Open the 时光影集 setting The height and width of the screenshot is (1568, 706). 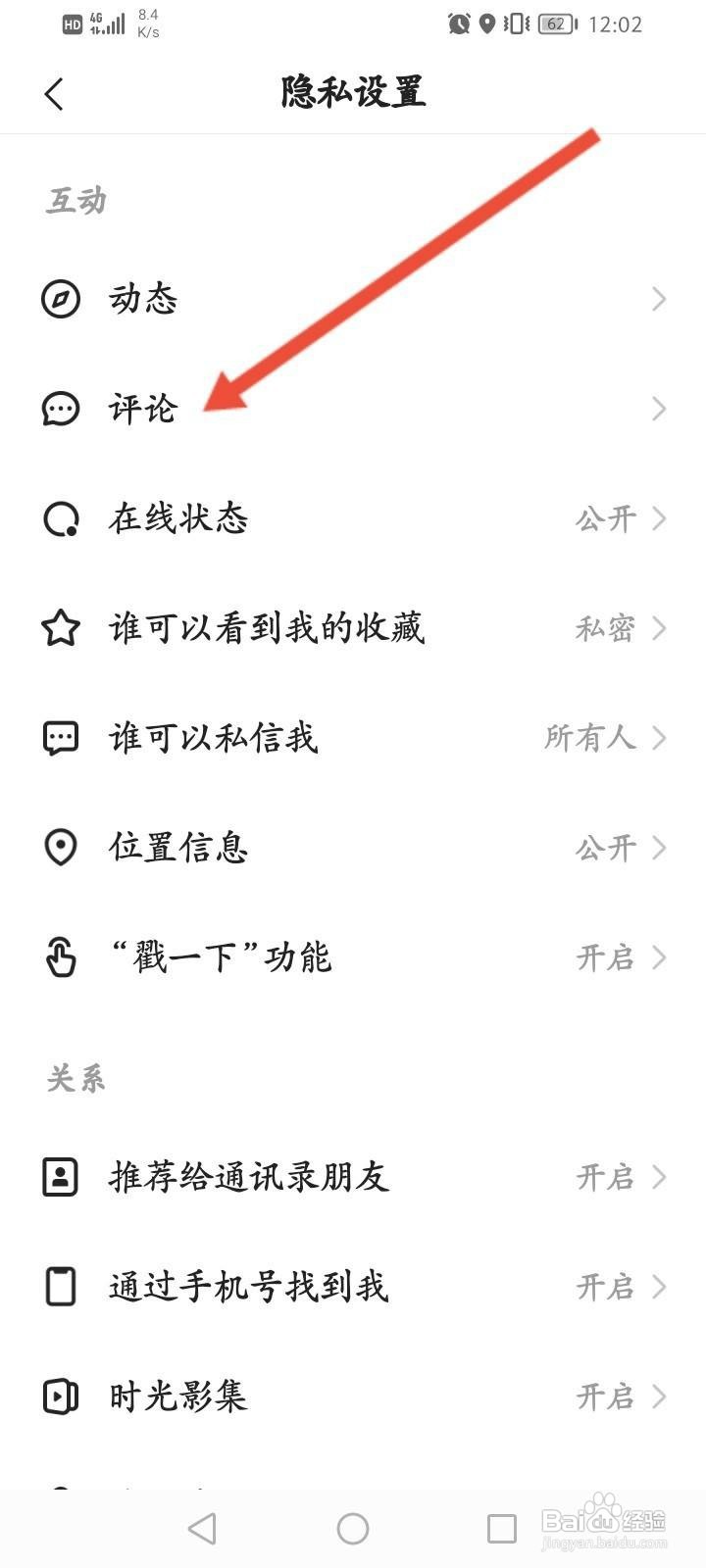pos(353,1396)
